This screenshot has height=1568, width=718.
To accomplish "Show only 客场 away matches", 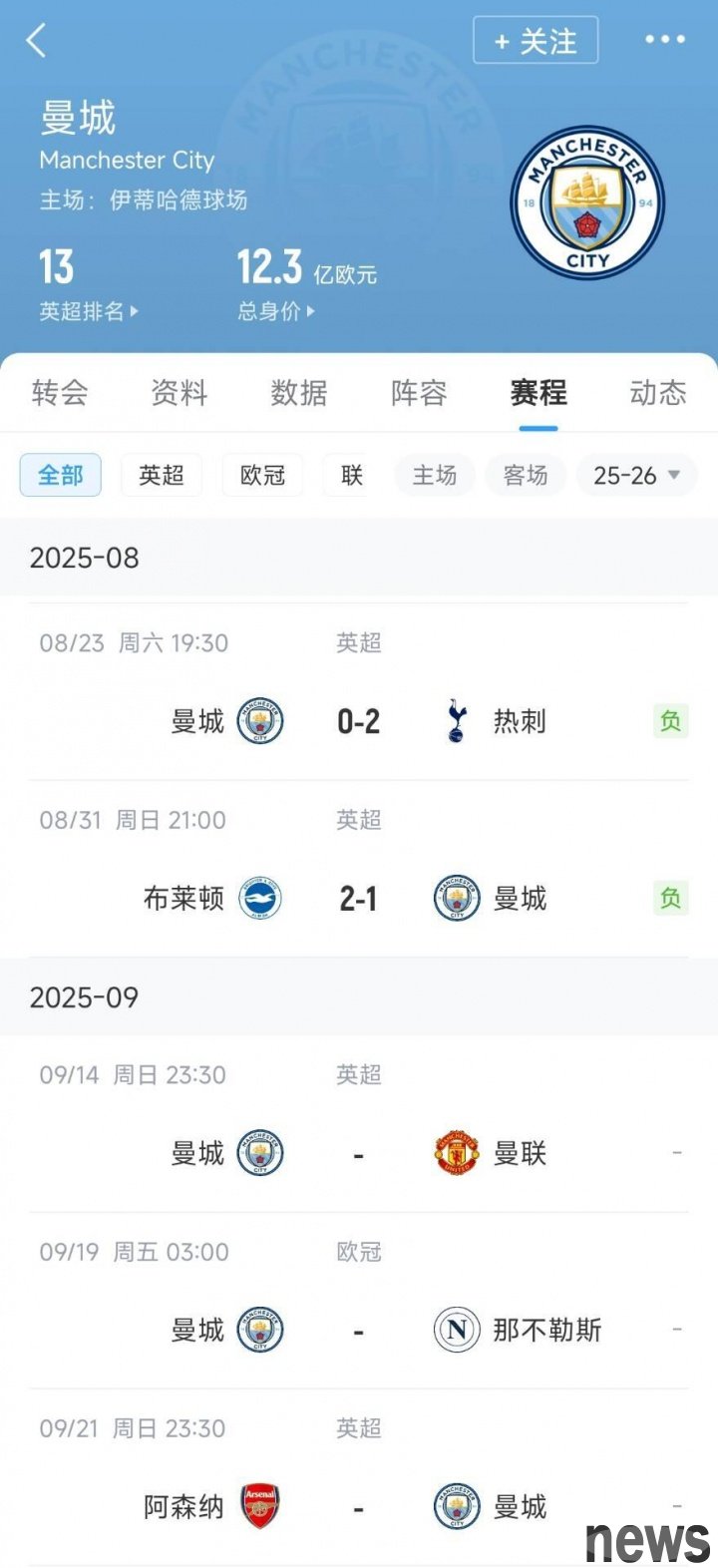I will (x=526, y=476).
